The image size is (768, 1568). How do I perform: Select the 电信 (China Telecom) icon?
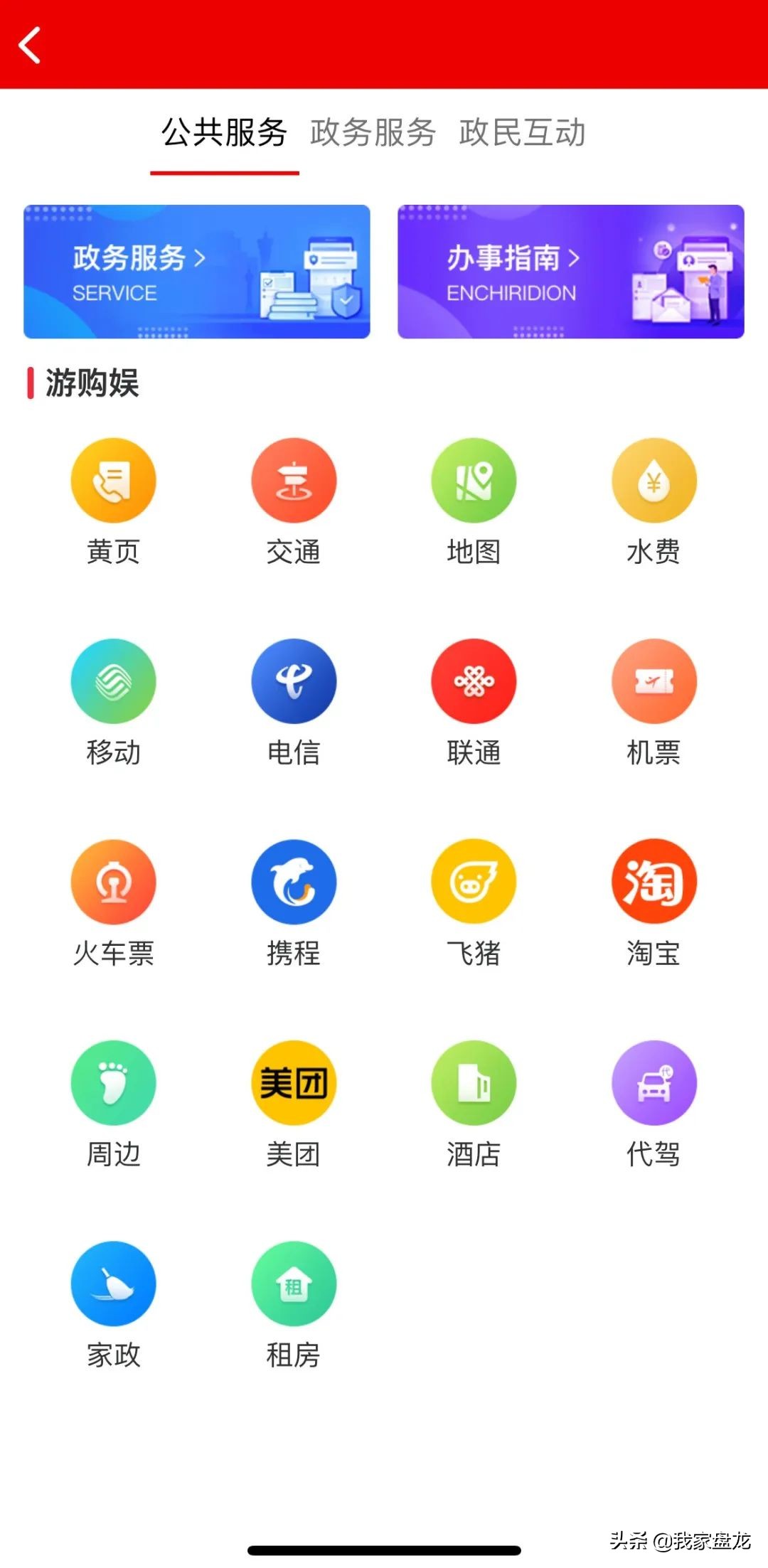tap(294, 680)
